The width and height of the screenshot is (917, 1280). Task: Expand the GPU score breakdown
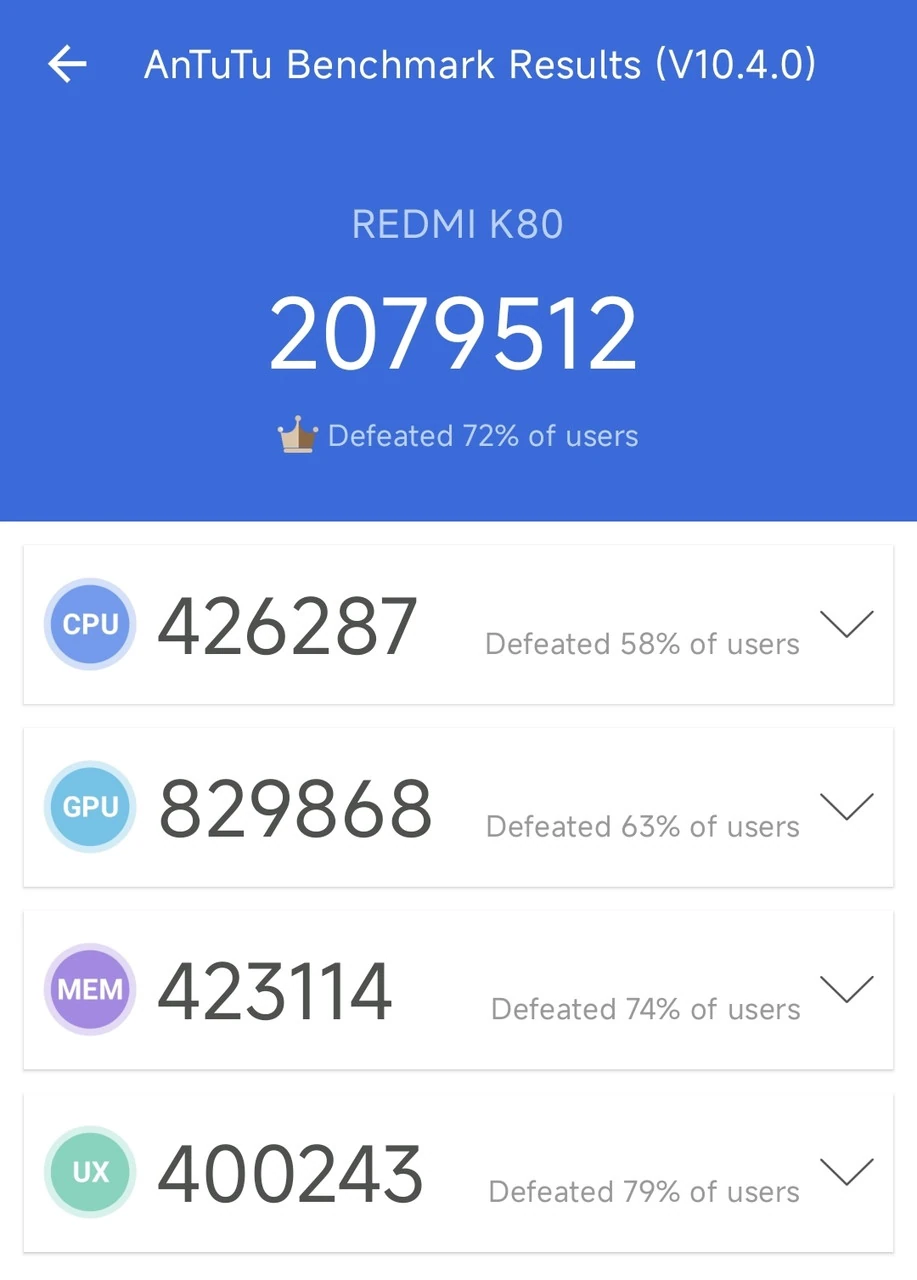[846, 807]
